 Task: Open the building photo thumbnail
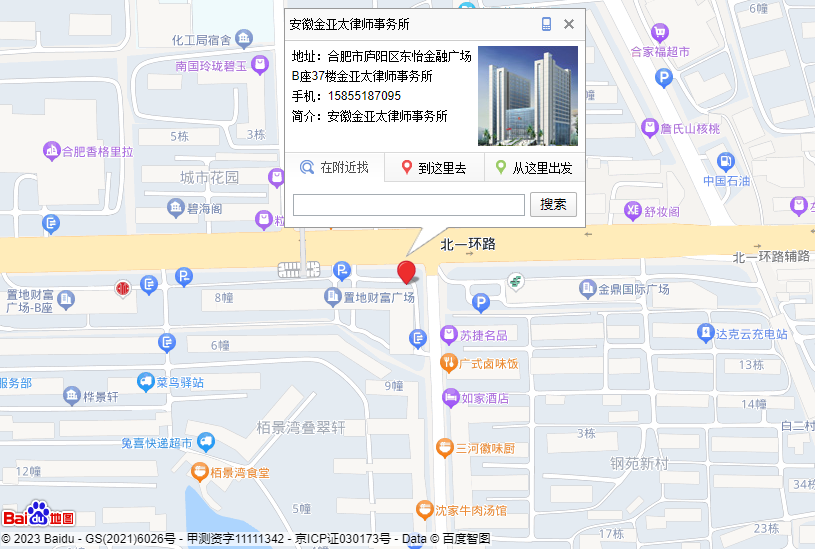tap(527, 96)
